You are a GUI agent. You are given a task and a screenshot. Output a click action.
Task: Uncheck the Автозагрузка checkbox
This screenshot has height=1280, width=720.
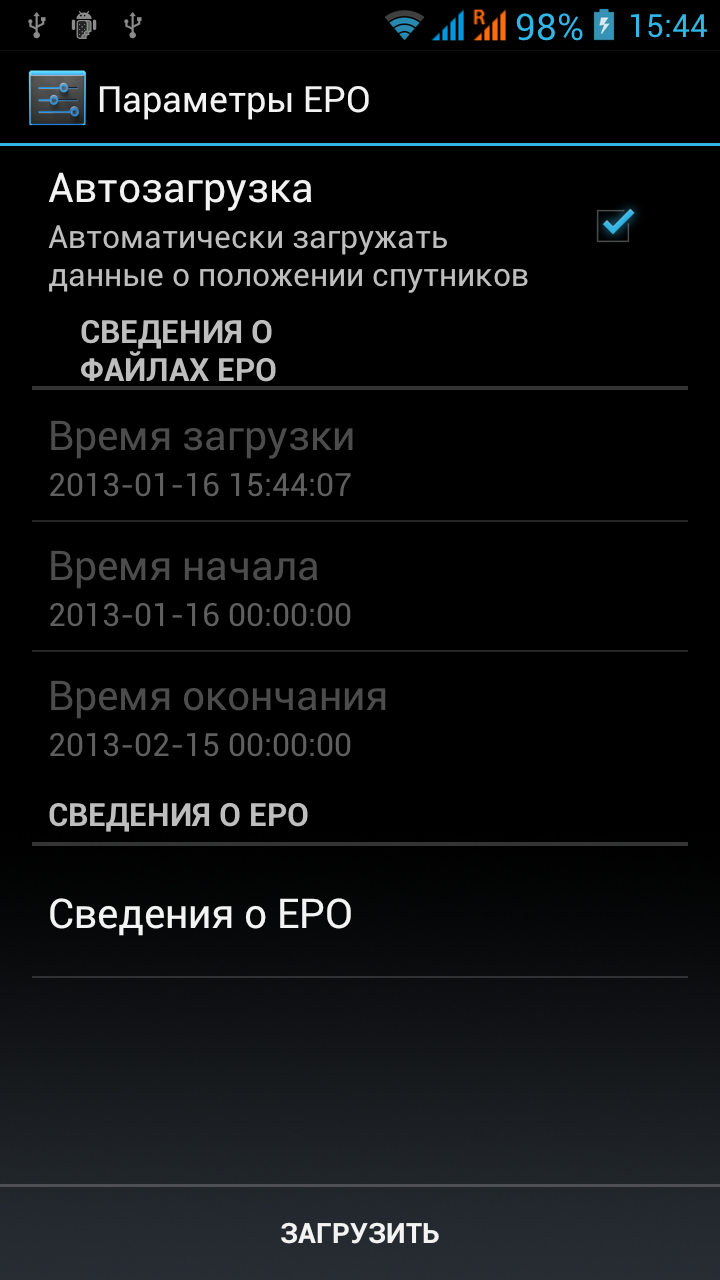pos(613,225)
